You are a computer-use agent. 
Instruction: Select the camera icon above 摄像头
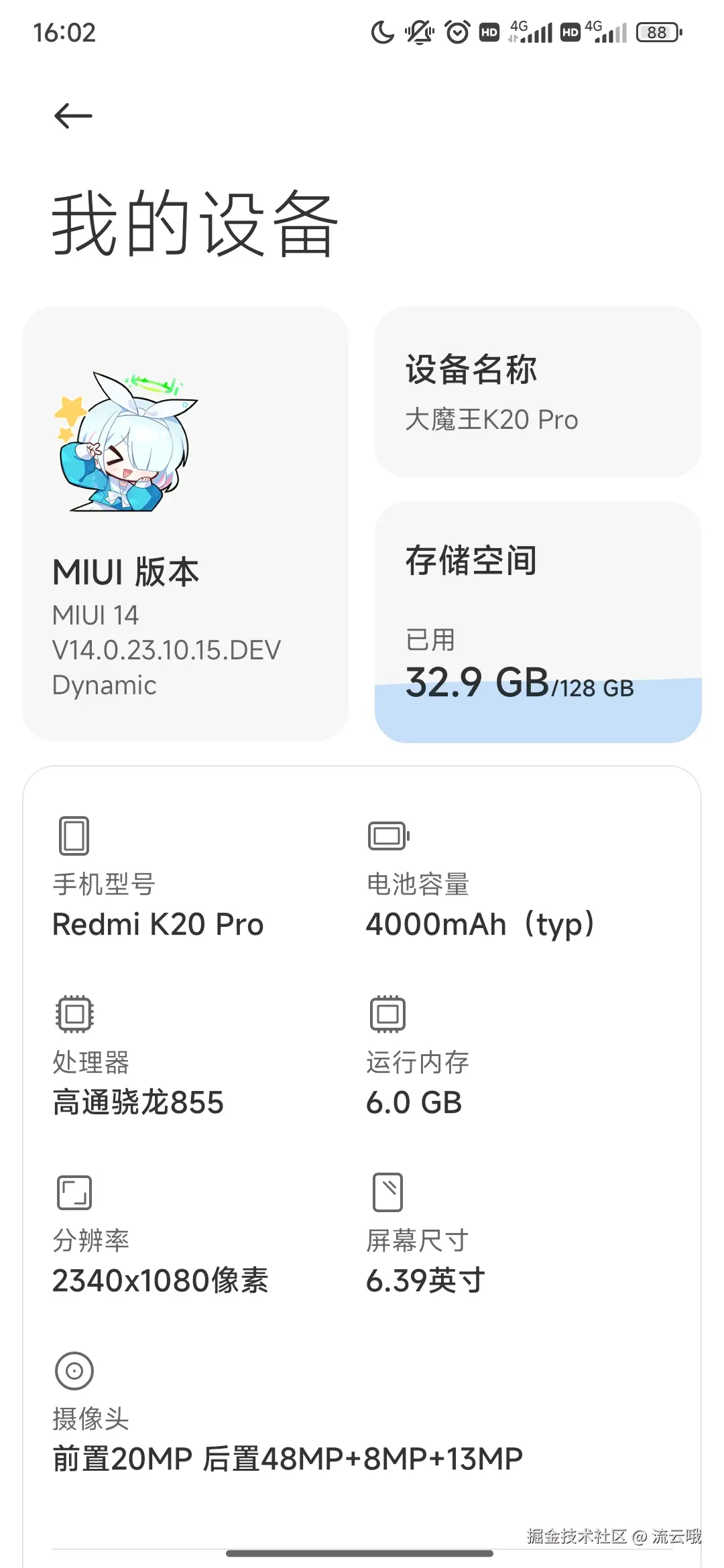(x=74, y=1370)
